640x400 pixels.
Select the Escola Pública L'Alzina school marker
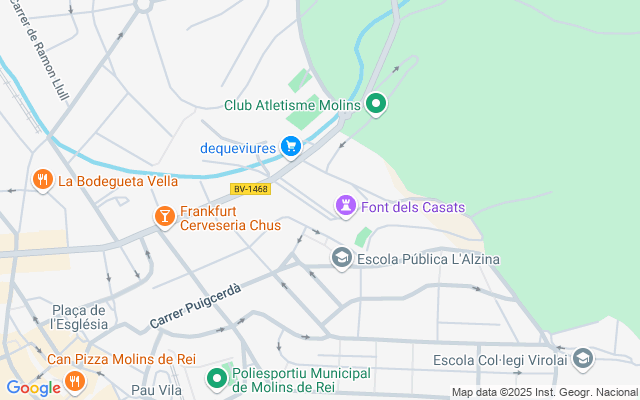(x=342, y=259)
